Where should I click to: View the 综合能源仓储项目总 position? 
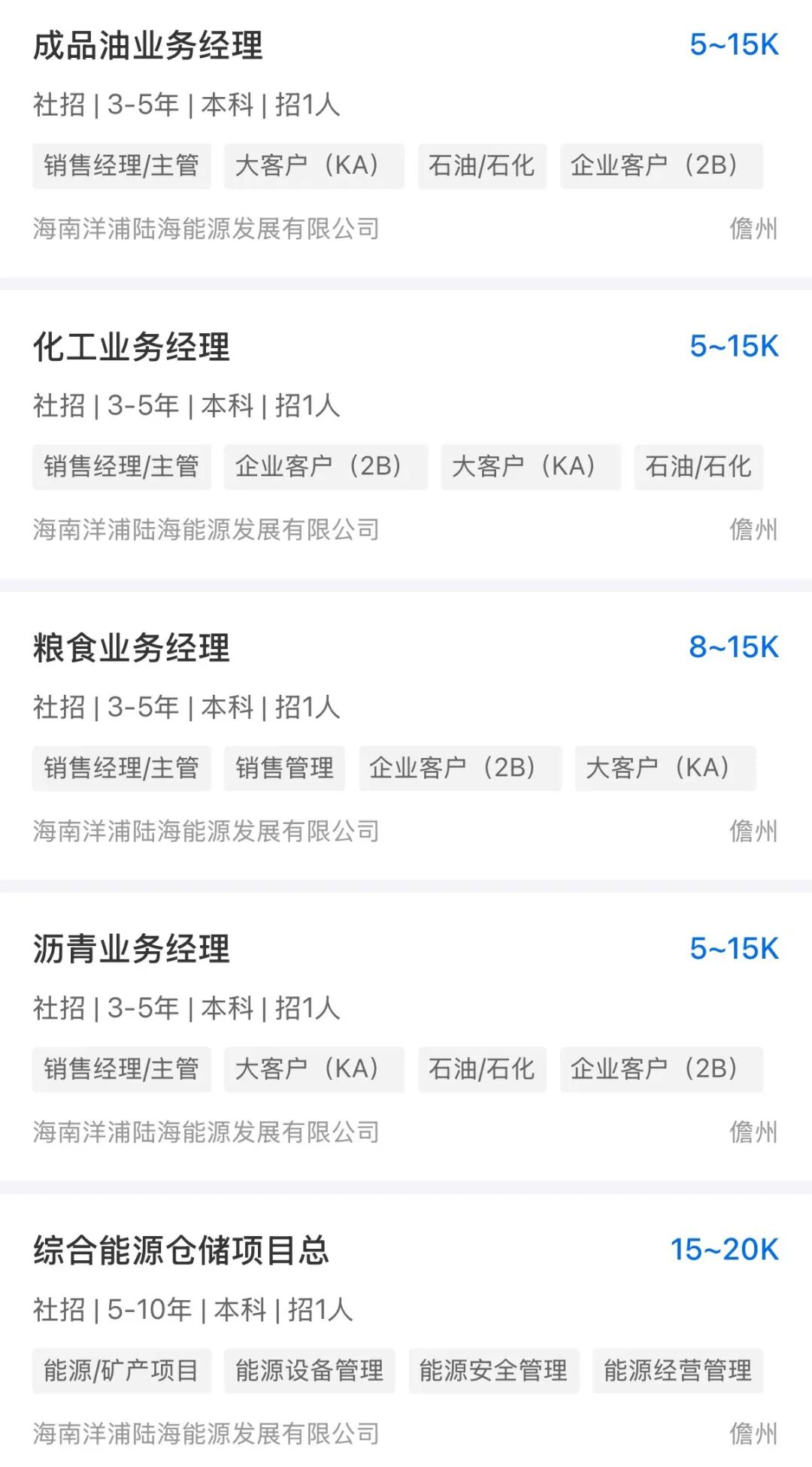(181, 1250)
